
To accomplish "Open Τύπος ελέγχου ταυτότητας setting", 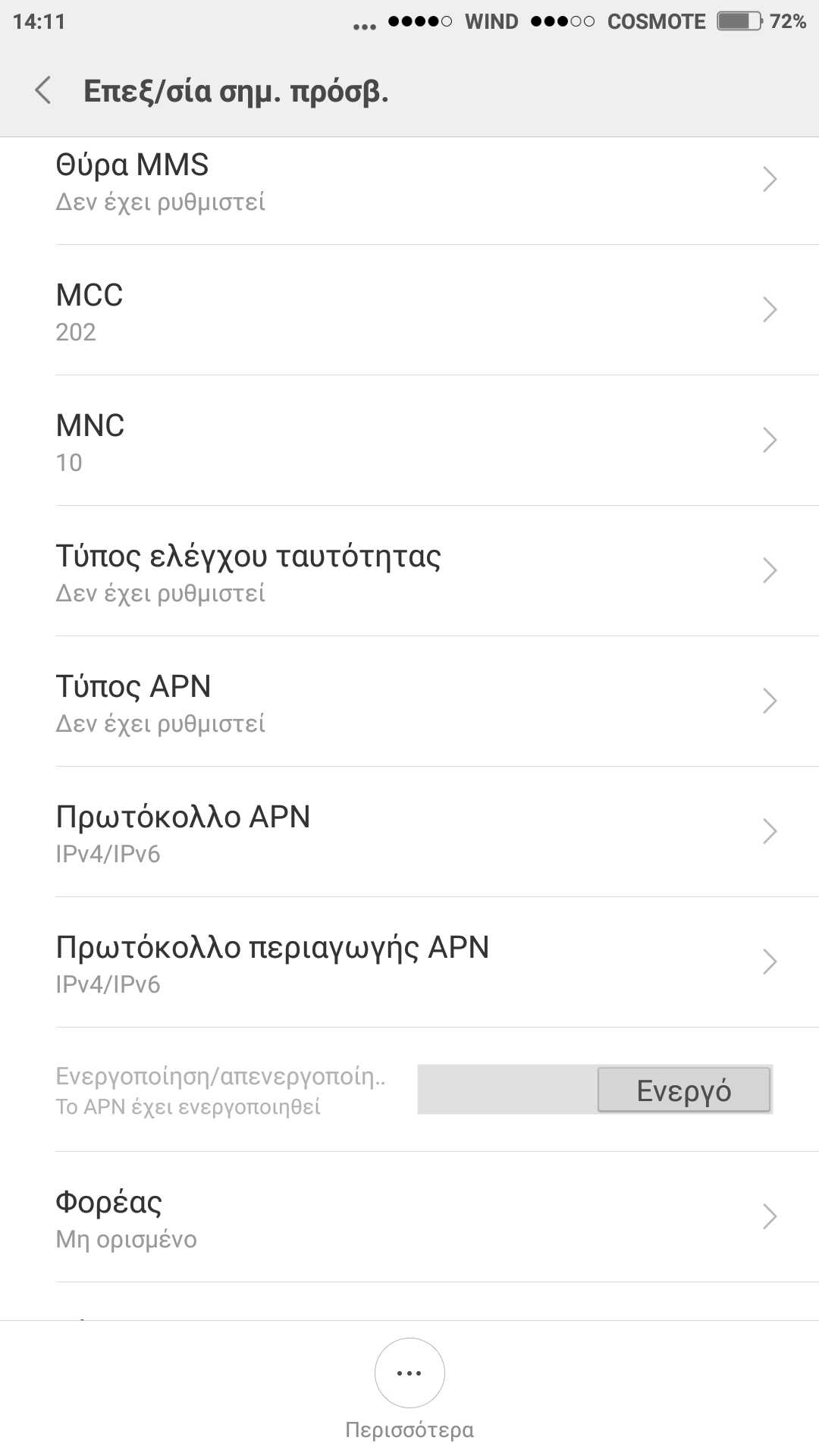I will (x=409, y=572).
